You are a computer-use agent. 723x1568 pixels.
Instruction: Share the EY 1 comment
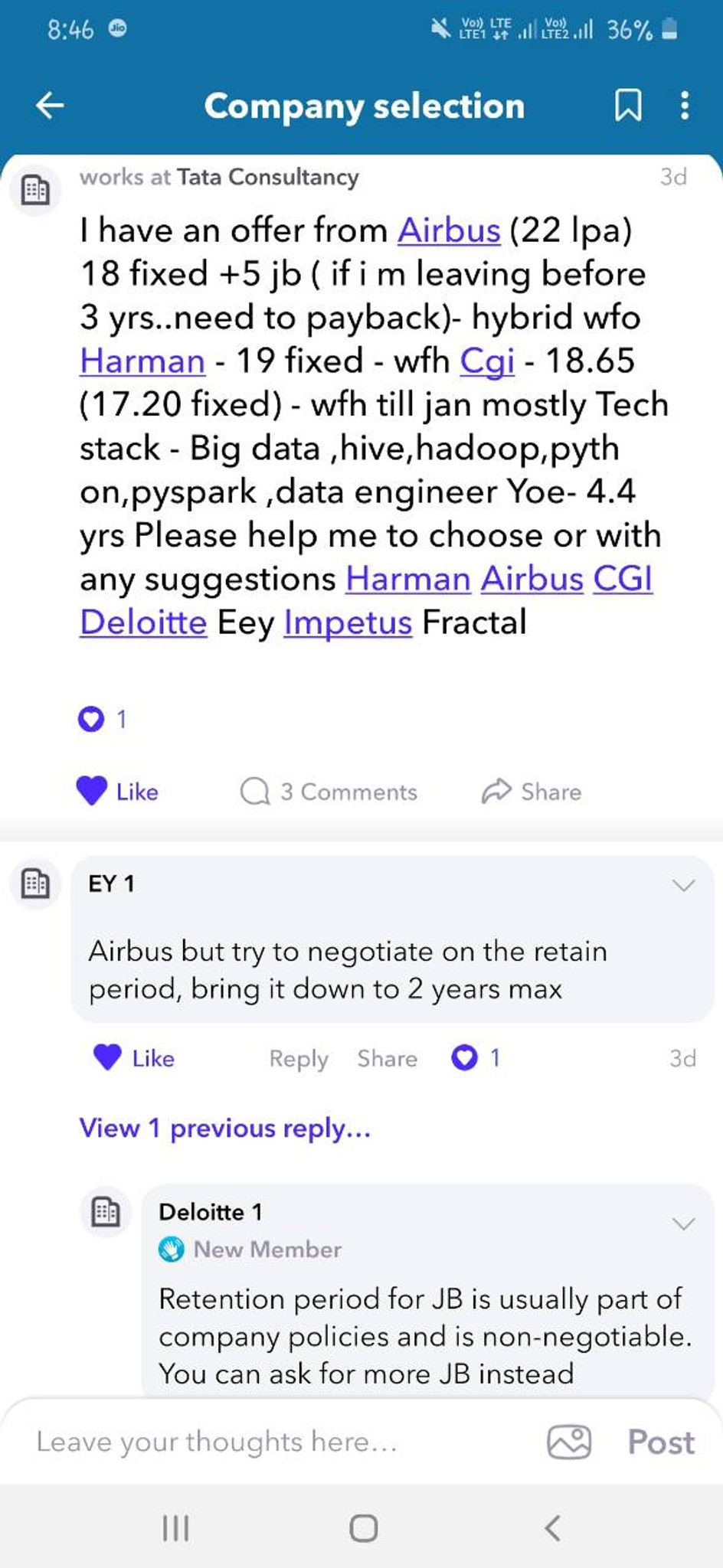[x=388, y=1058]
